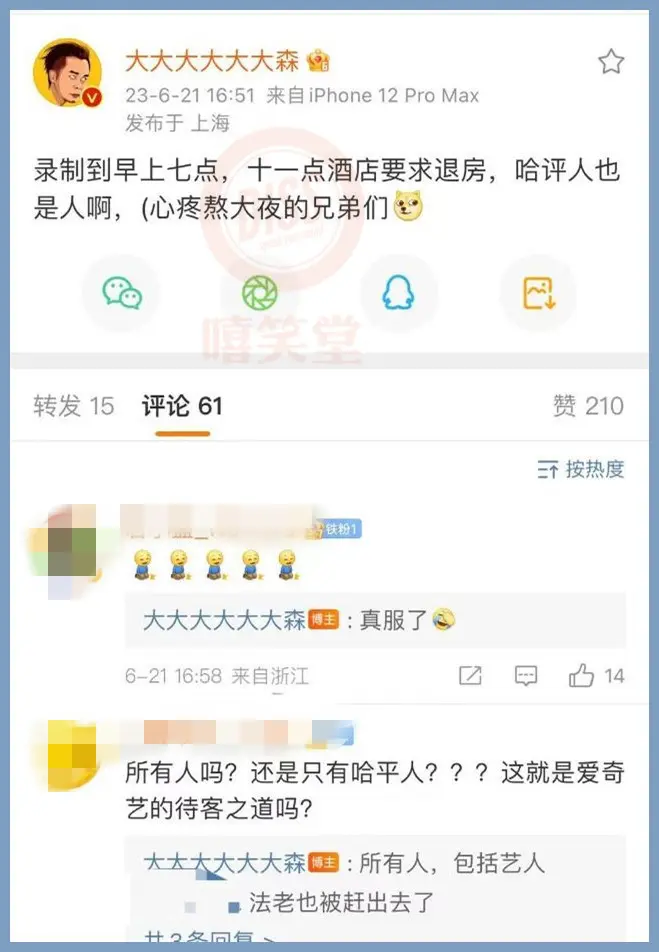
Task: Switch to the 转发 15 tab
Action: [73, 406]
